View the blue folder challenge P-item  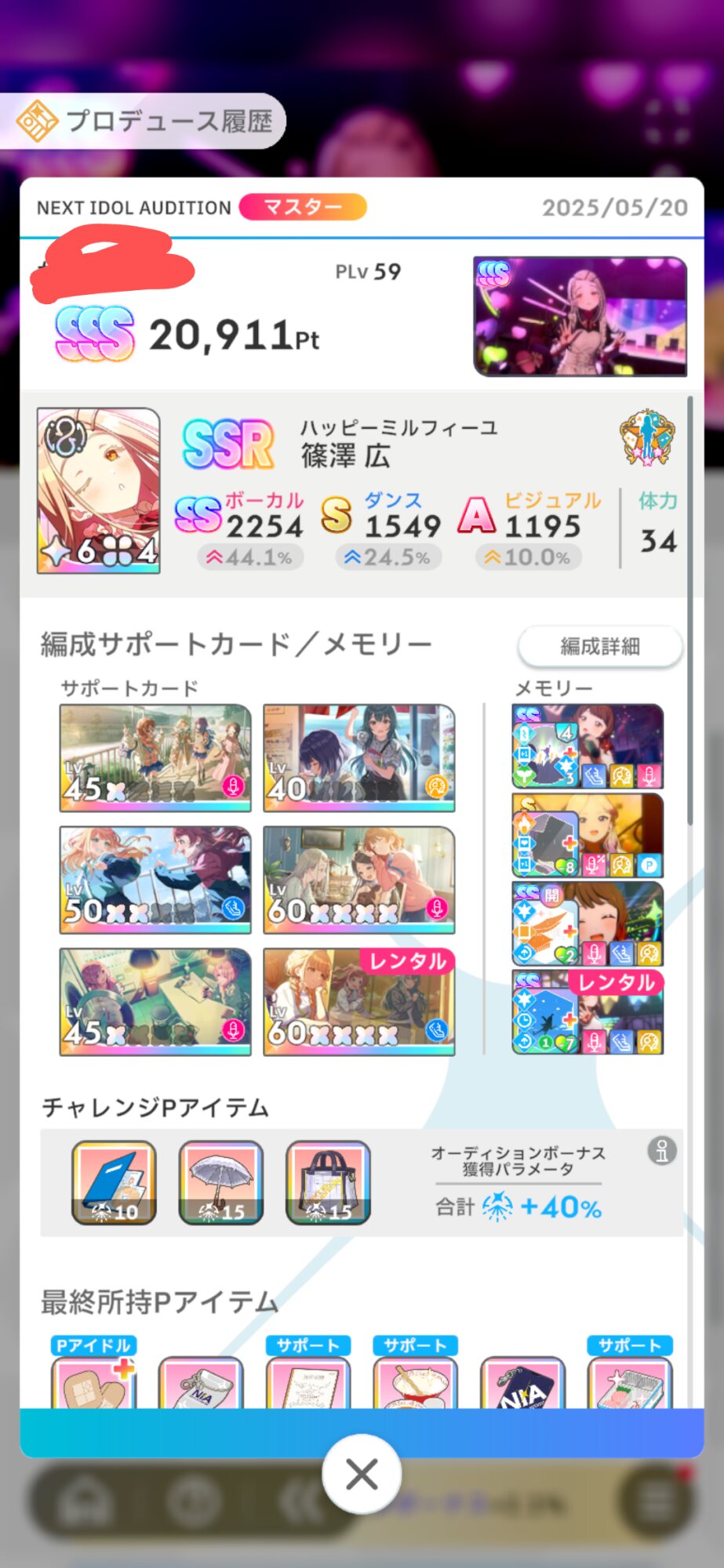tap(114, 1182)
